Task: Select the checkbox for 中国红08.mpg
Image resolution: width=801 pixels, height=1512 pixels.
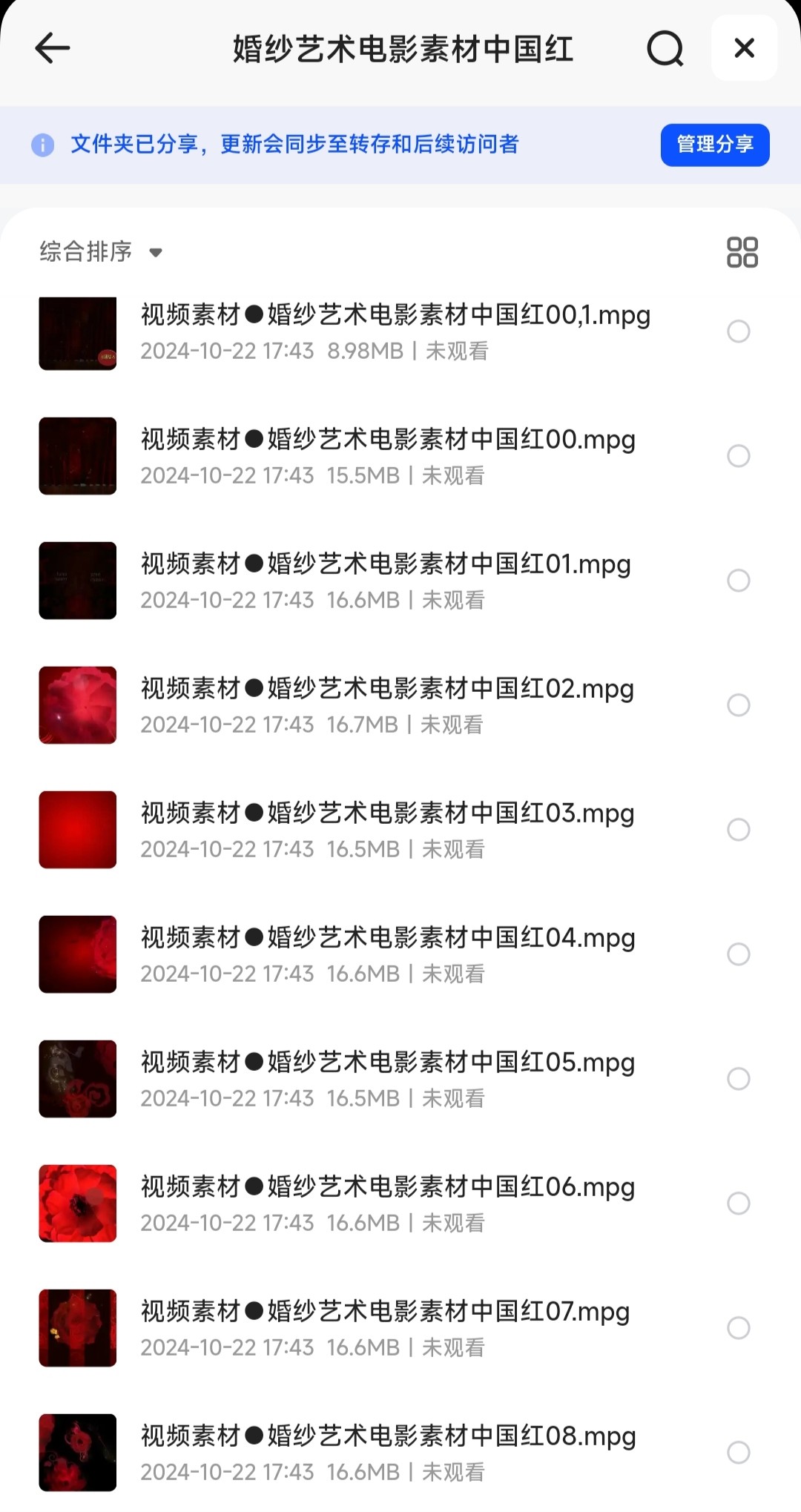Action: pyautogui.click(x=738, y=1453)
